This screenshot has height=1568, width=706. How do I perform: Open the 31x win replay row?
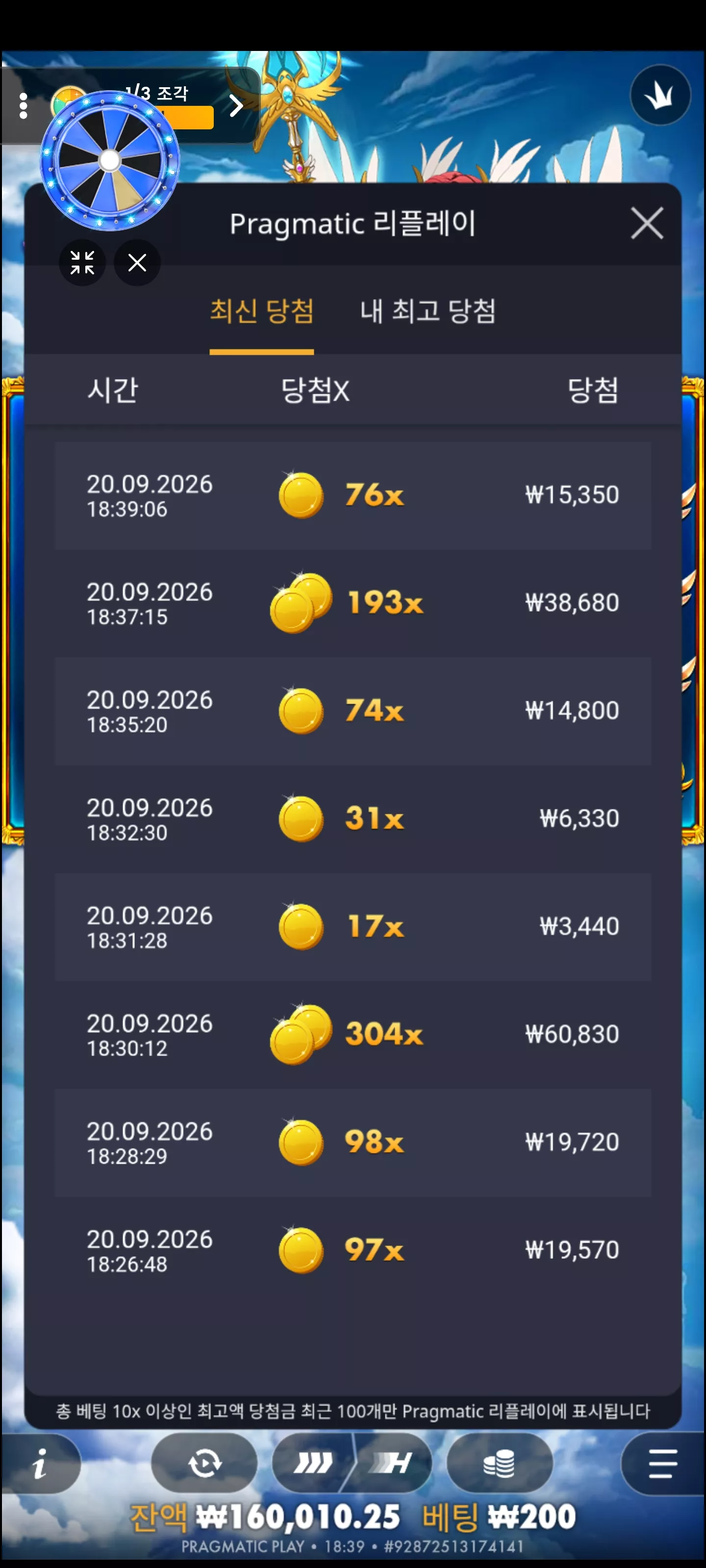tap(353, 819)
